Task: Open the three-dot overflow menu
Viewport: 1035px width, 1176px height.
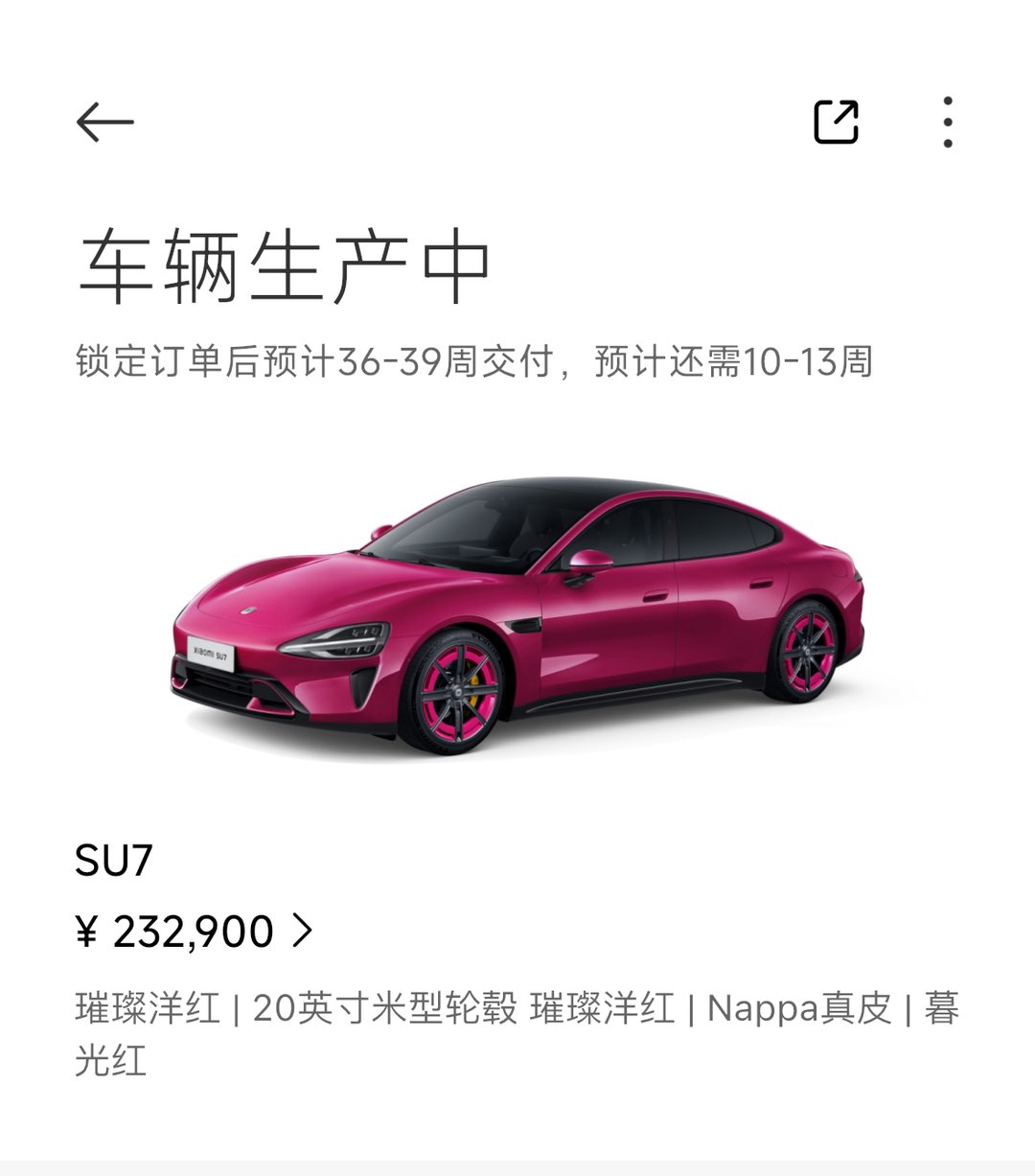Action: point(947,122)
